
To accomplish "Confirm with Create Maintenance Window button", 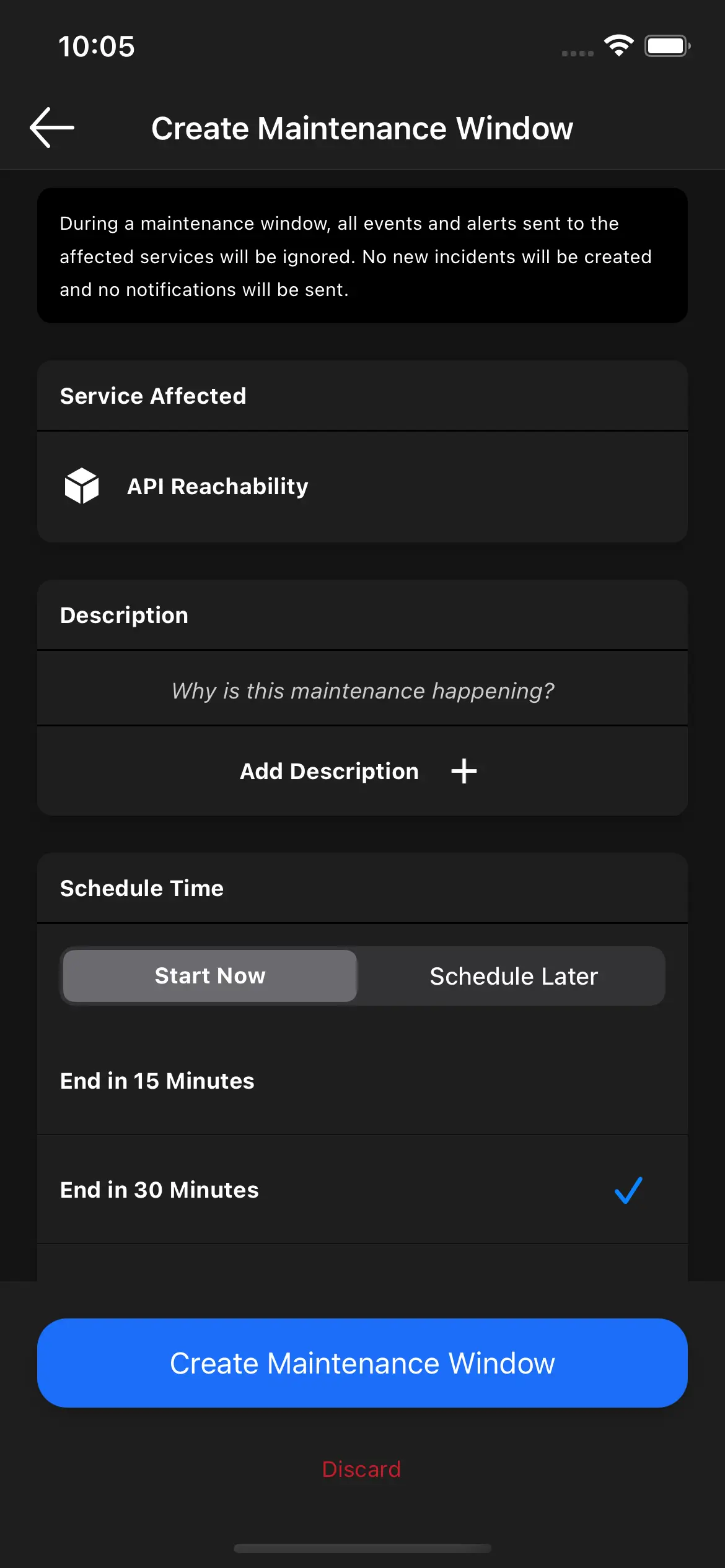I will point(362,1364).
